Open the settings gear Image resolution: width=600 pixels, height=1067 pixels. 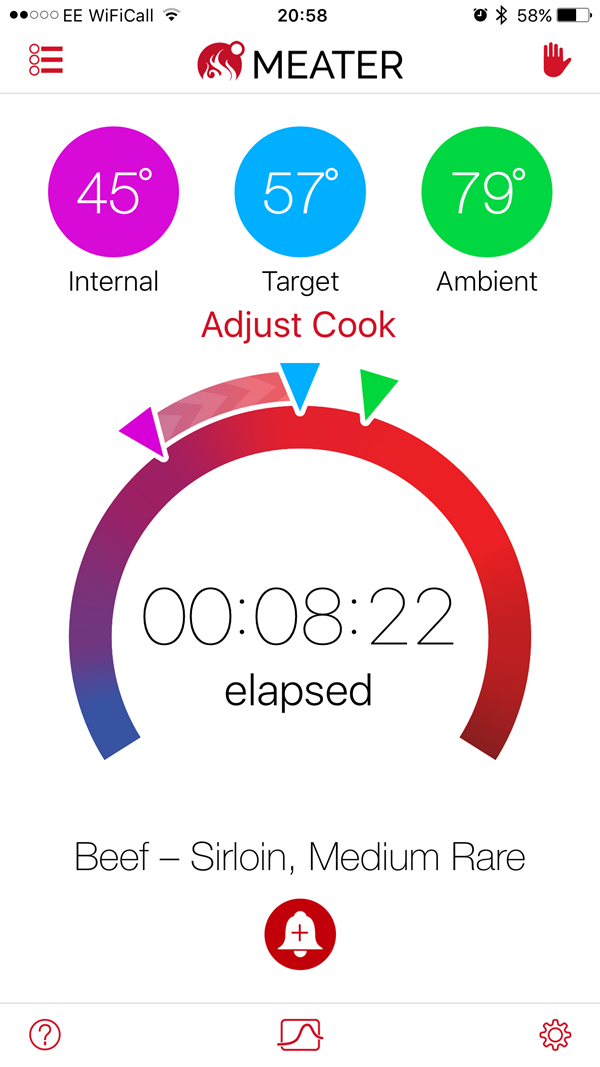click(x=555, y=1035)
